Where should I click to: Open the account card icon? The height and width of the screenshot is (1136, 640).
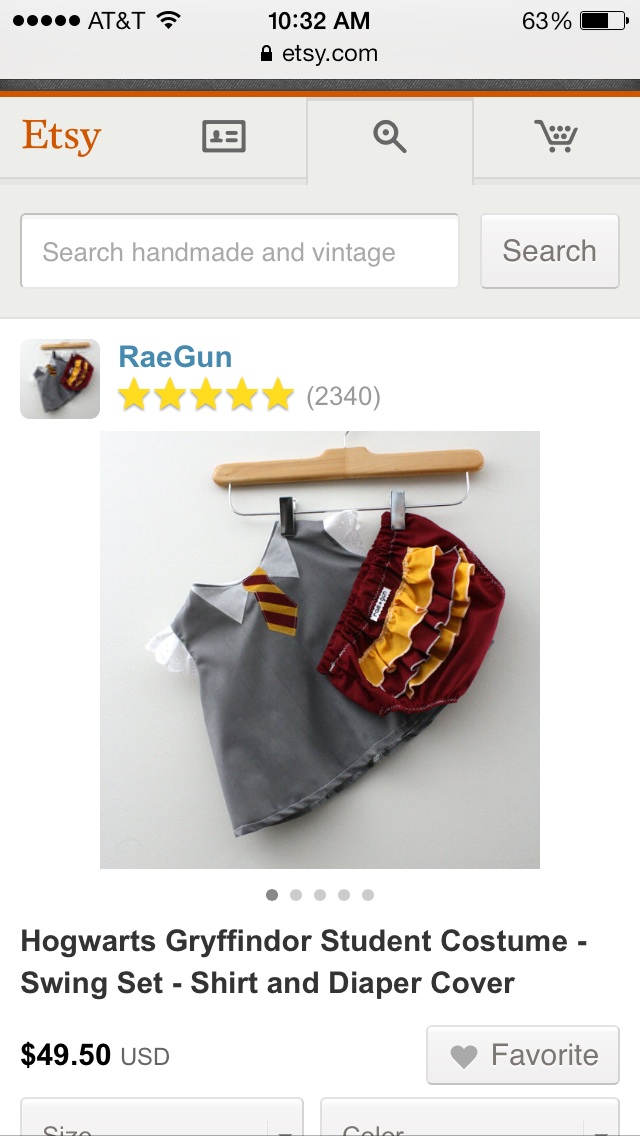tap(223, 137)
